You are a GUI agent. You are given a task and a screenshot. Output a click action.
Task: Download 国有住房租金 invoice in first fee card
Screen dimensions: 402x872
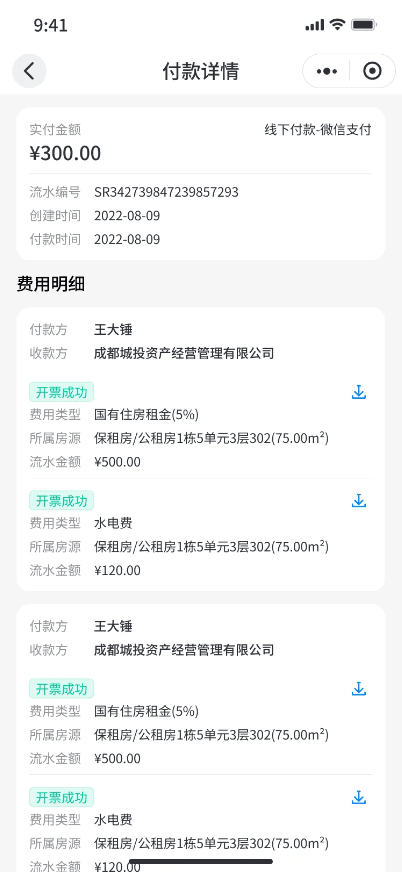[359, 392]
